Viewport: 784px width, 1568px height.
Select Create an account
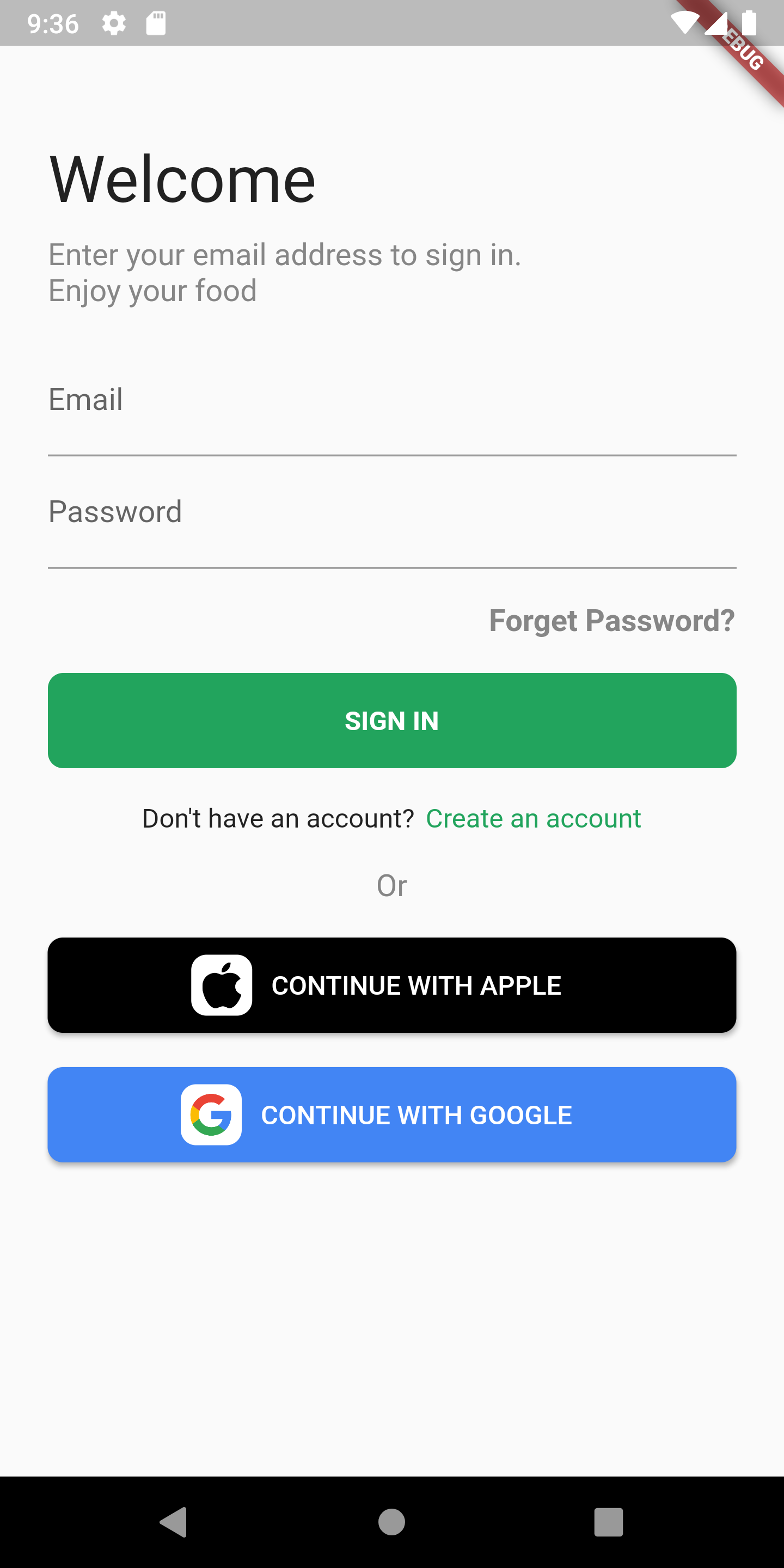pyautogui.click(x=533, y=818)
